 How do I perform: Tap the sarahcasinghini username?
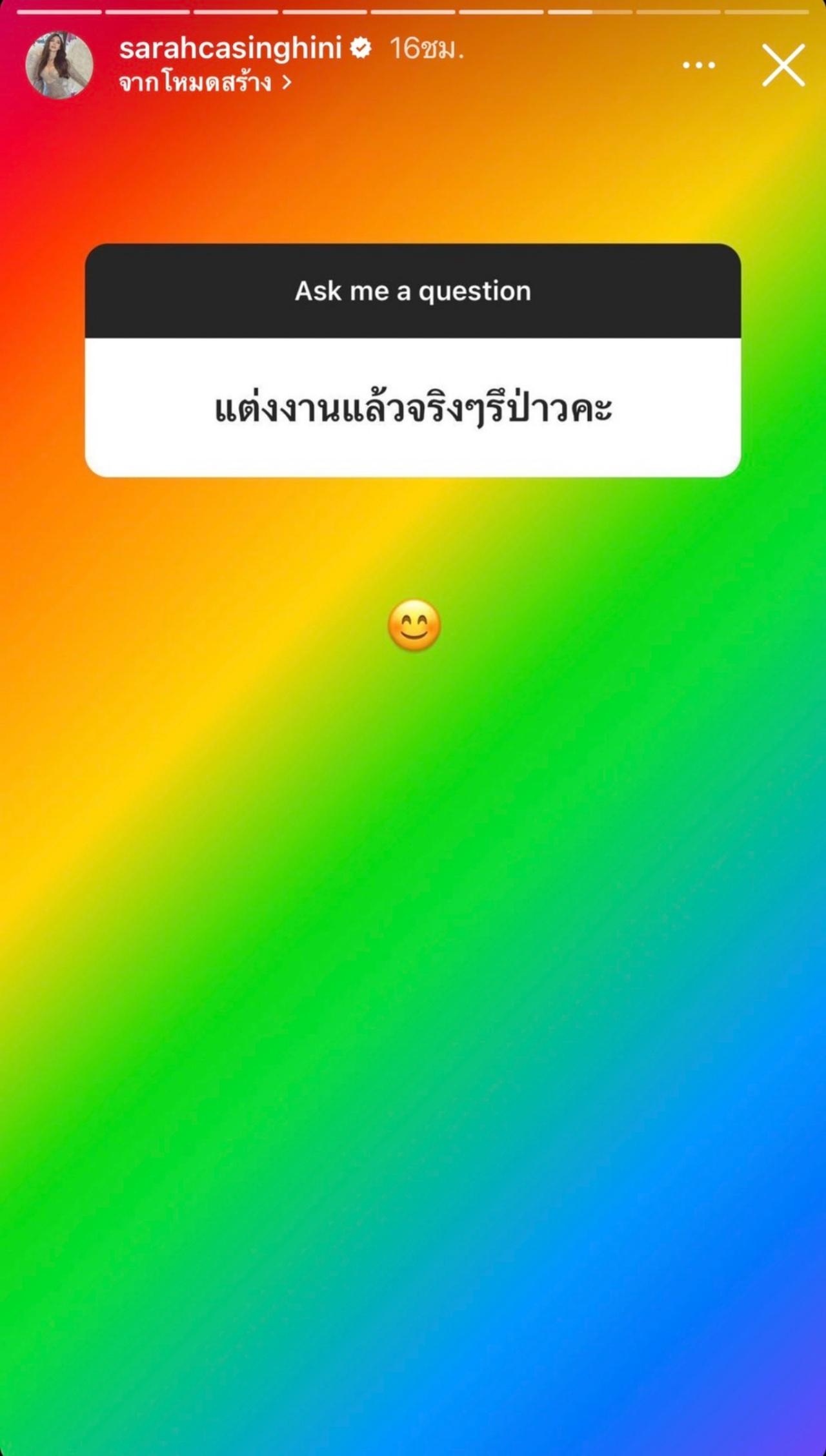(x=230, y=48)
